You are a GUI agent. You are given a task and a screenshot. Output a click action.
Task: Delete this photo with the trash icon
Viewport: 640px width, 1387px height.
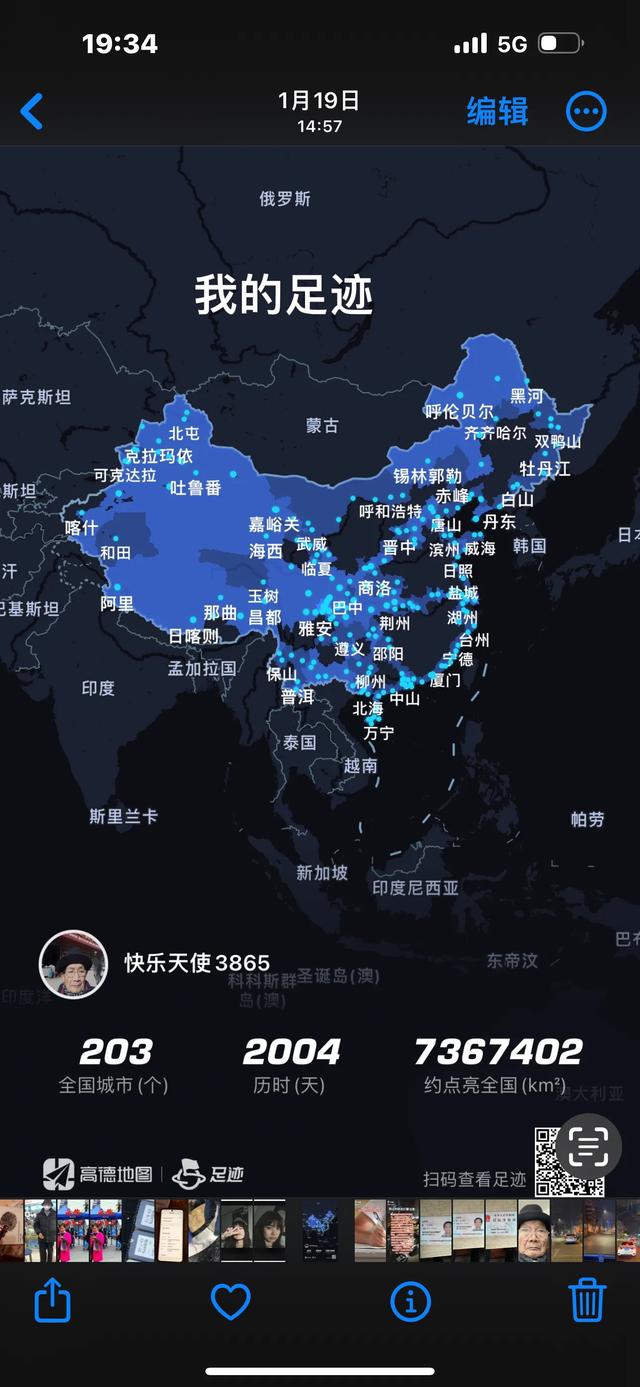[x=587, y=1300]
